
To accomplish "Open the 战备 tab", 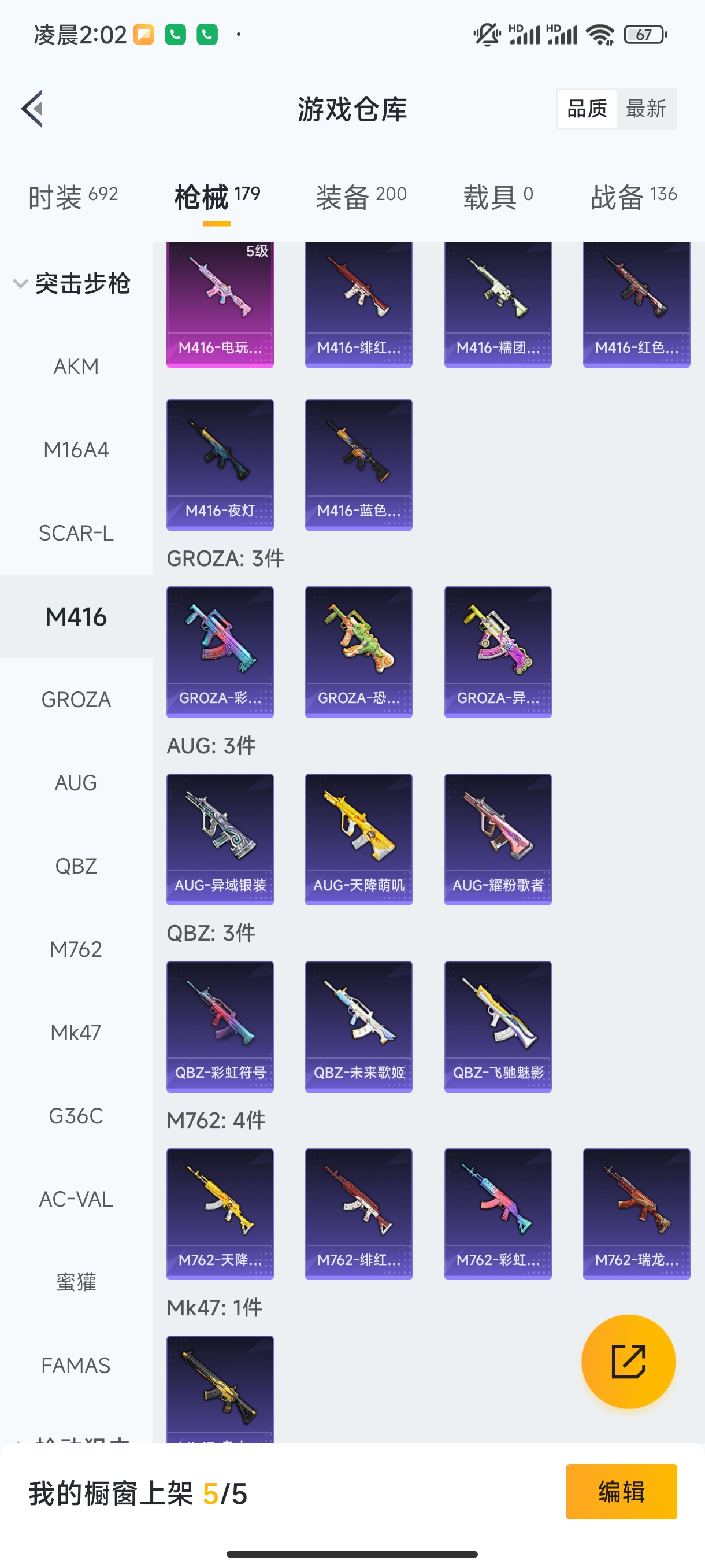I will click(x=633, y=197).
